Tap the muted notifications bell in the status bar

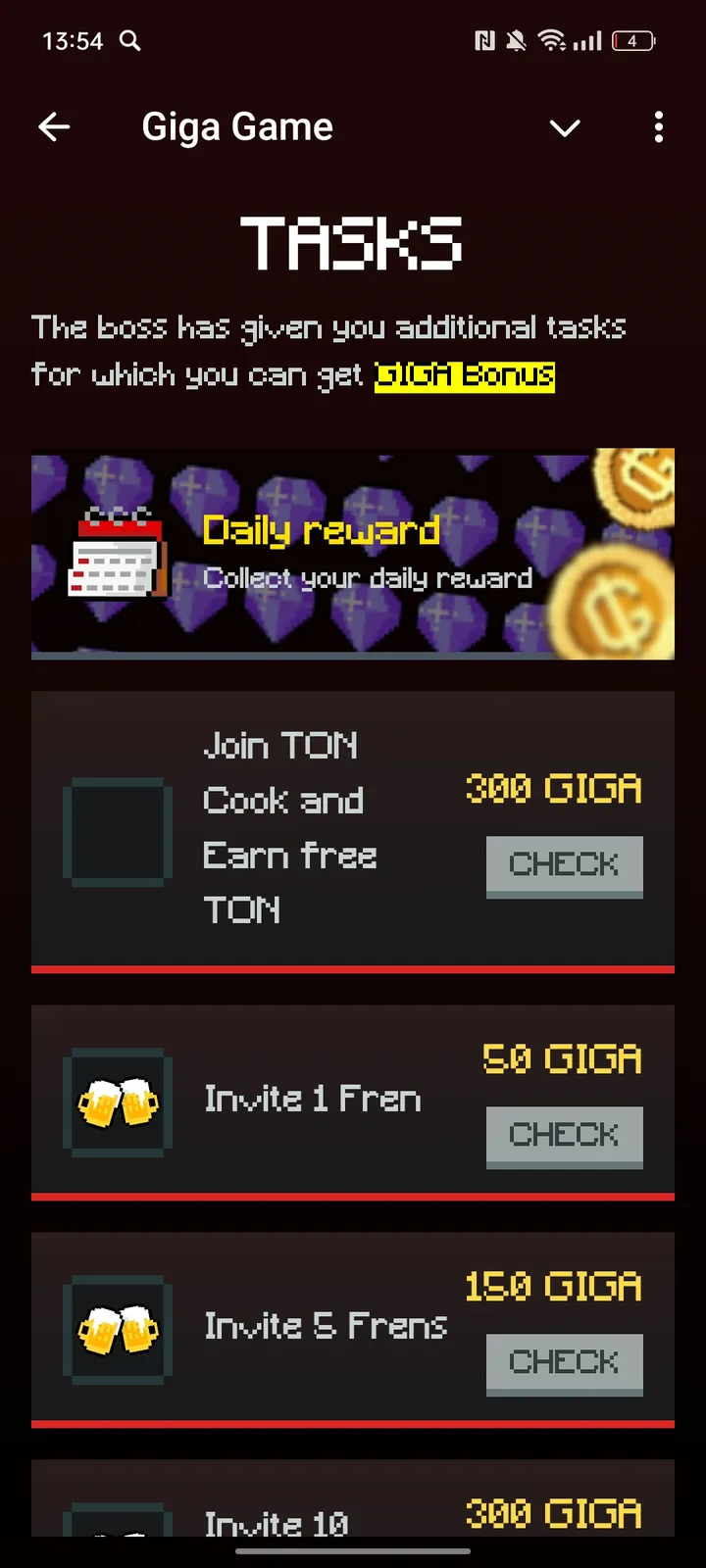coord(517,41)
